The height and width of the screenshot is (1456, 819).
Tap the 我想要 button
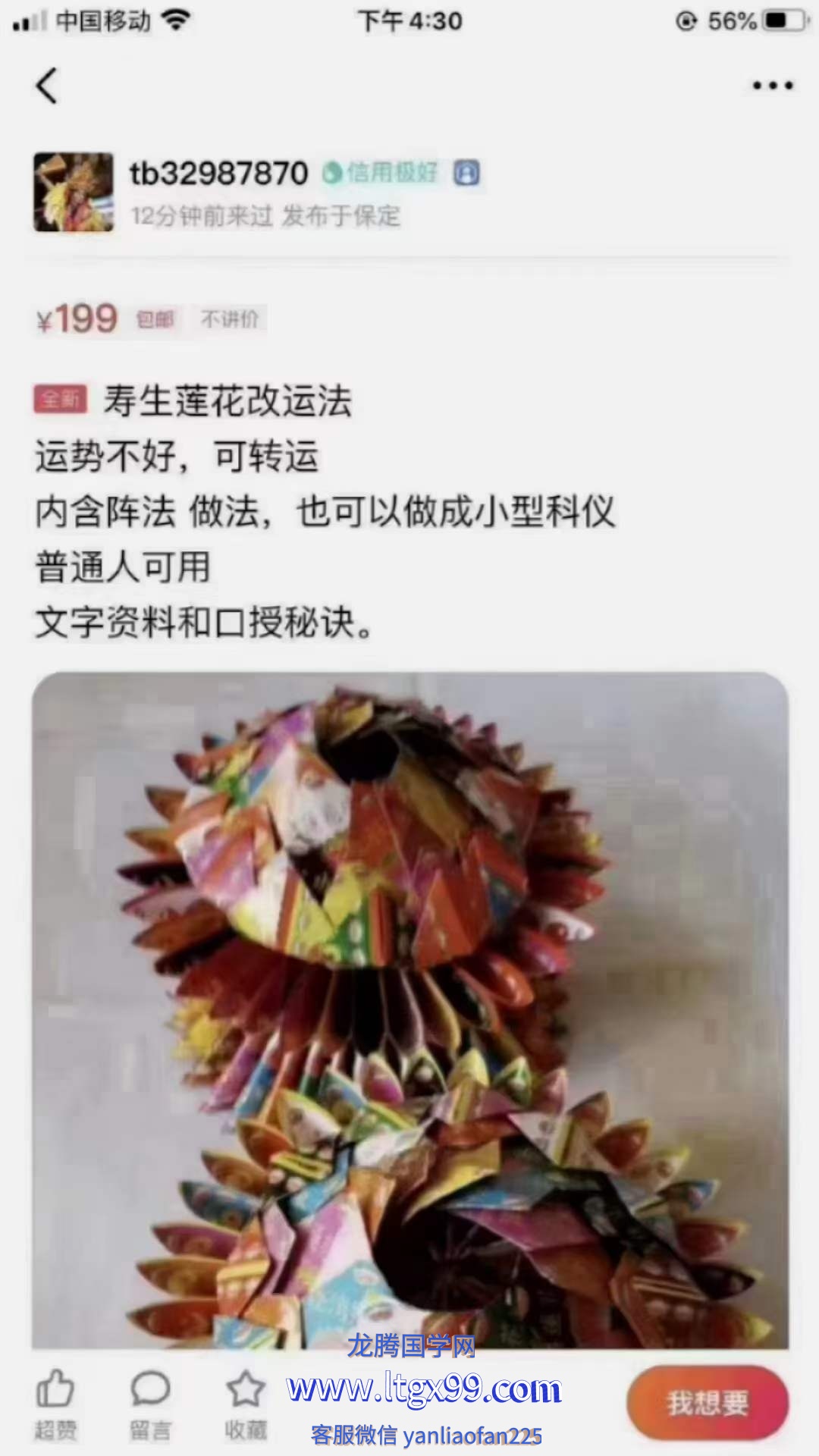(x=707, y=1403)
